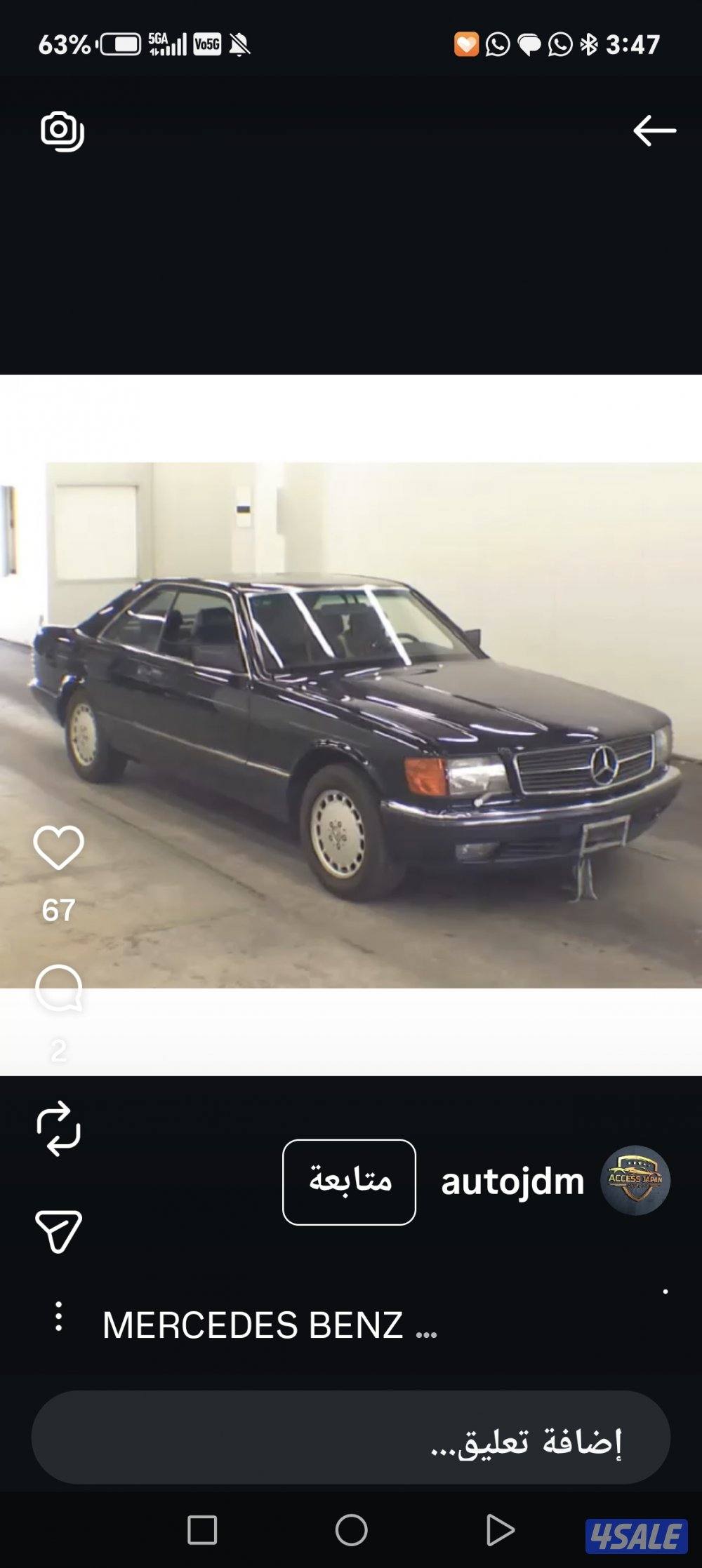Open system recent apps
The width and height of the screenshot is (702, 1568).
tap(202, 1530)
